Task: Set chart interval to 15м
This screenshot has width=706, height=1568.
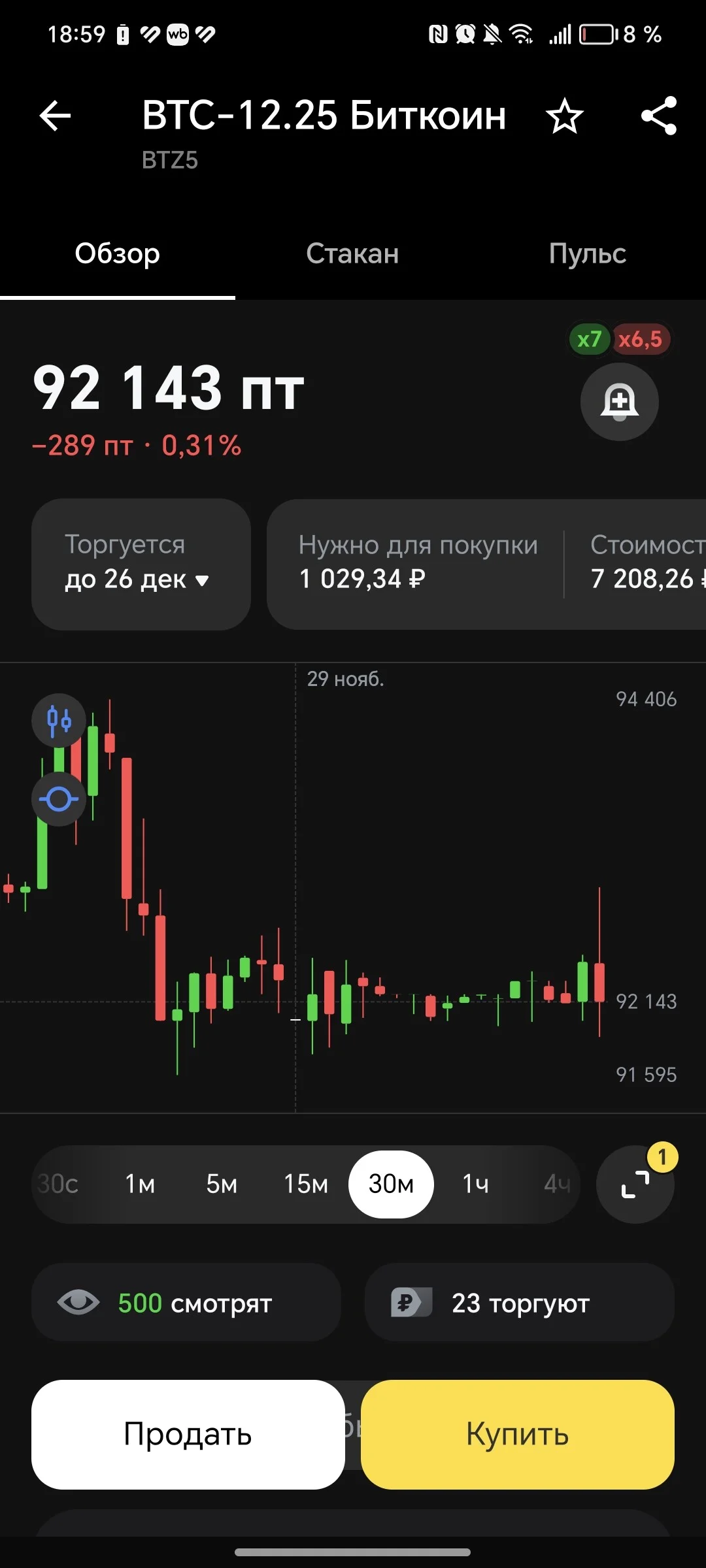Action: tap(305, 1184)
